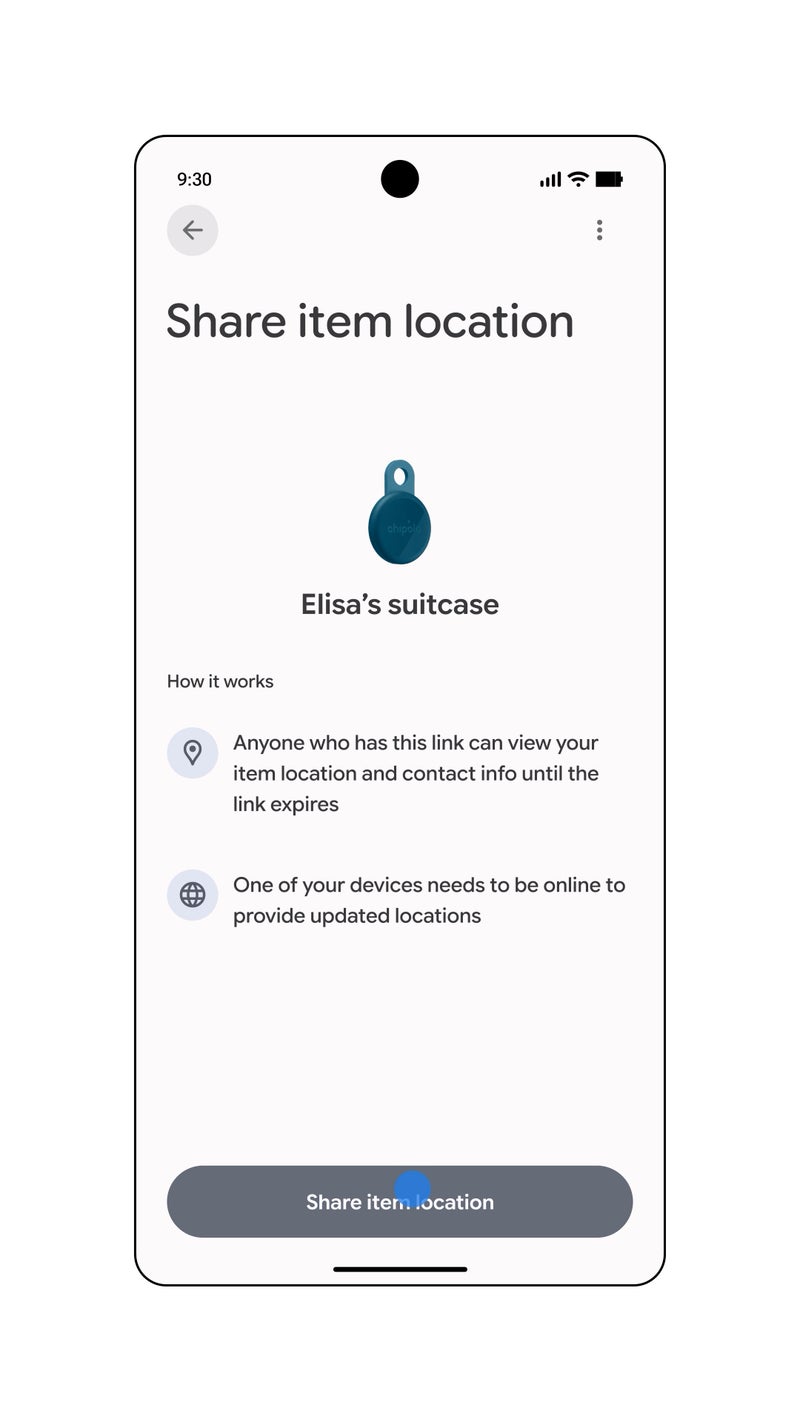Tap the online devices requirement text
The image size is (800, 1422).
coord(427,900)
